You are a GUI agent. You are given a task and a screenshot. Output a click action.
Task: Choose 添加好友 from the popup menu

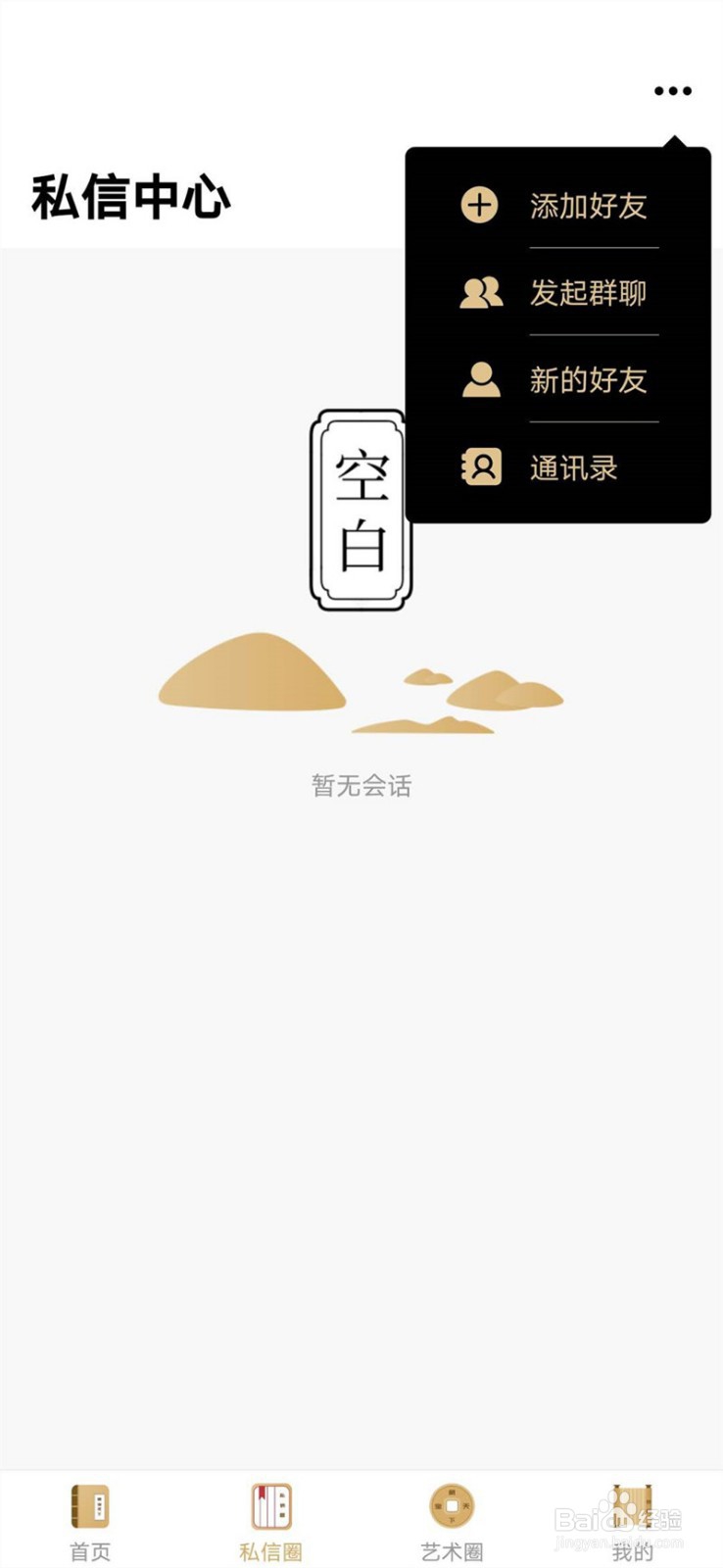[x=586, y=206]
